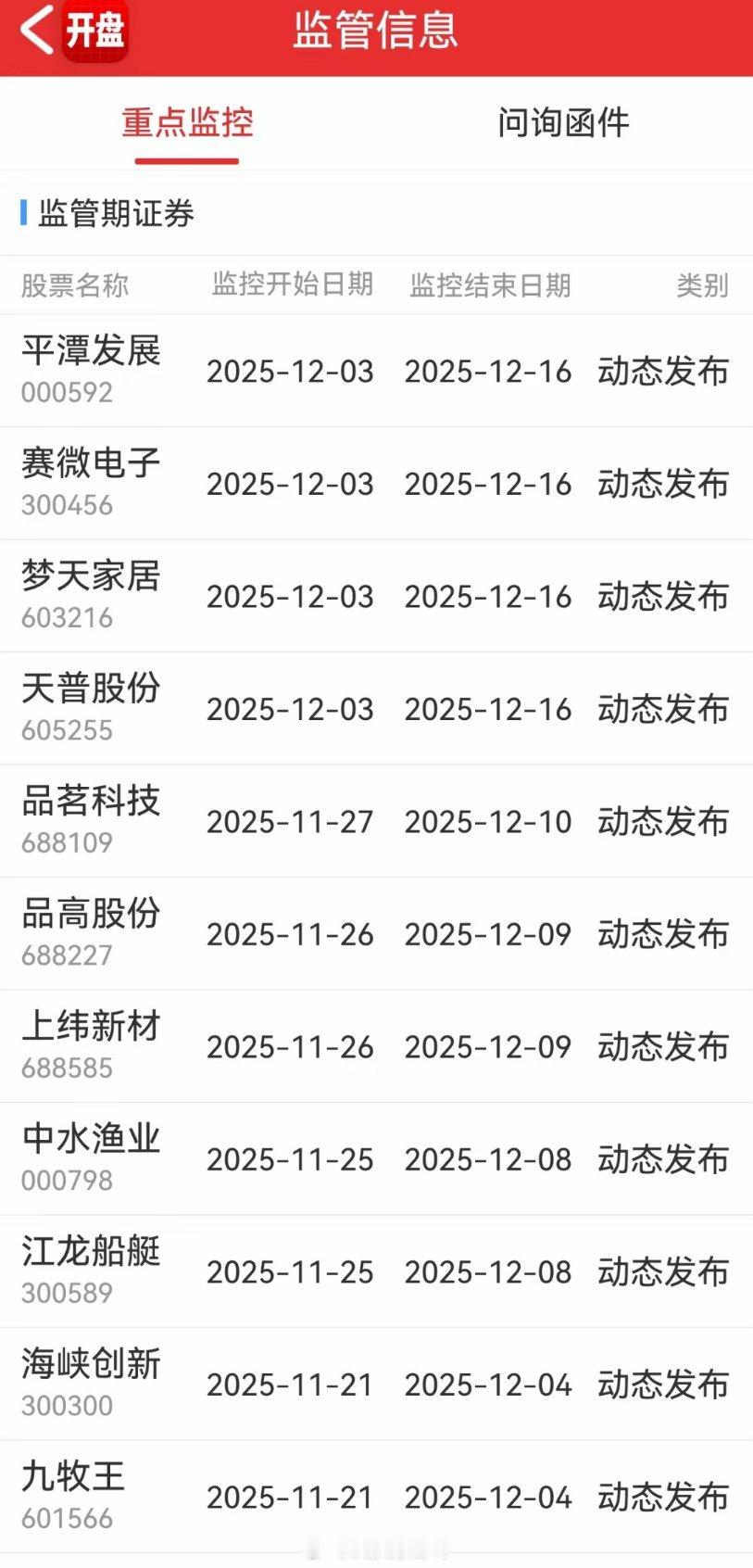Select the blue marker beside 监管期证券
The image size is (753, 1568).
[x=20, y=213]
